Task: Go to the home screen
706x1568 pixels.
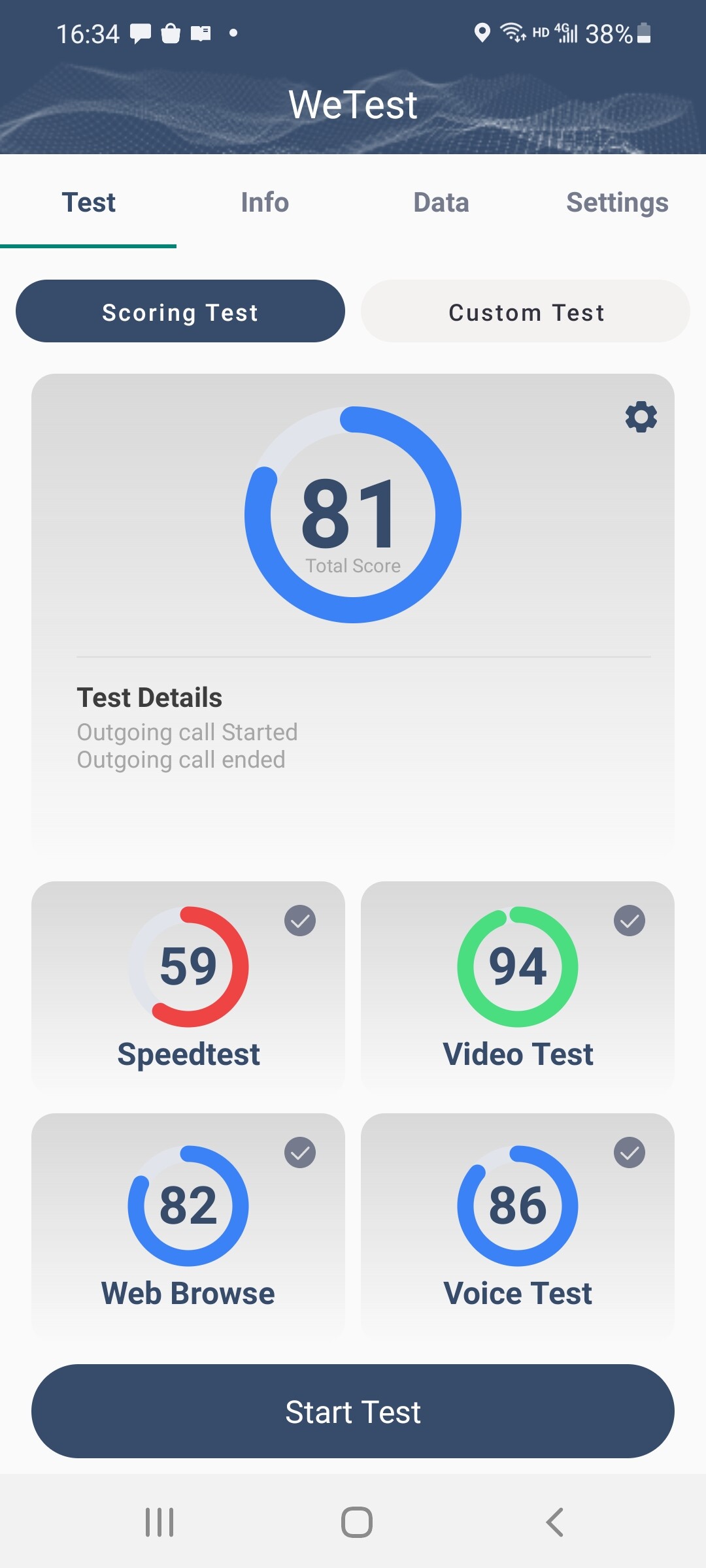Action: tap(357, 1522)
